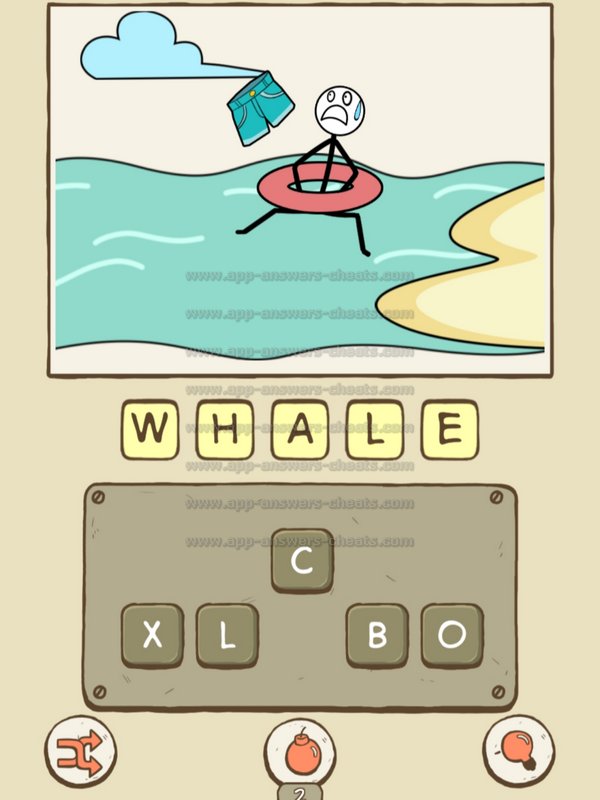The height and width of the screenshot is (800, 600).
Task: Remove the E from the answer
Action: click(450, 430)
